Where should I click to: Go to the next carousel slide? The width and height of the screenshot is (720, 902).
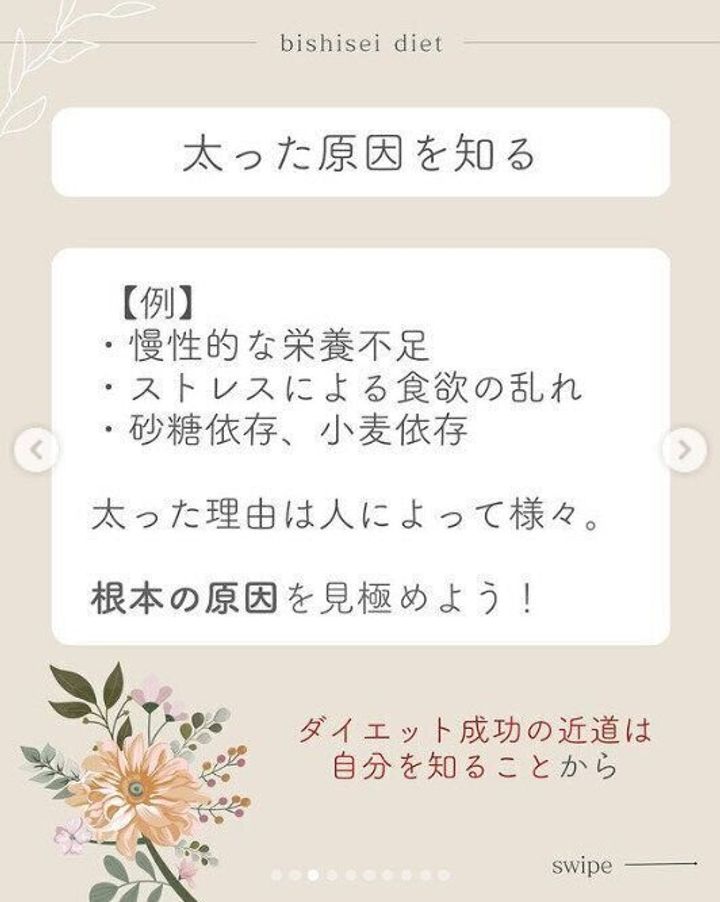pyautogui.click(x=684, y=451)
